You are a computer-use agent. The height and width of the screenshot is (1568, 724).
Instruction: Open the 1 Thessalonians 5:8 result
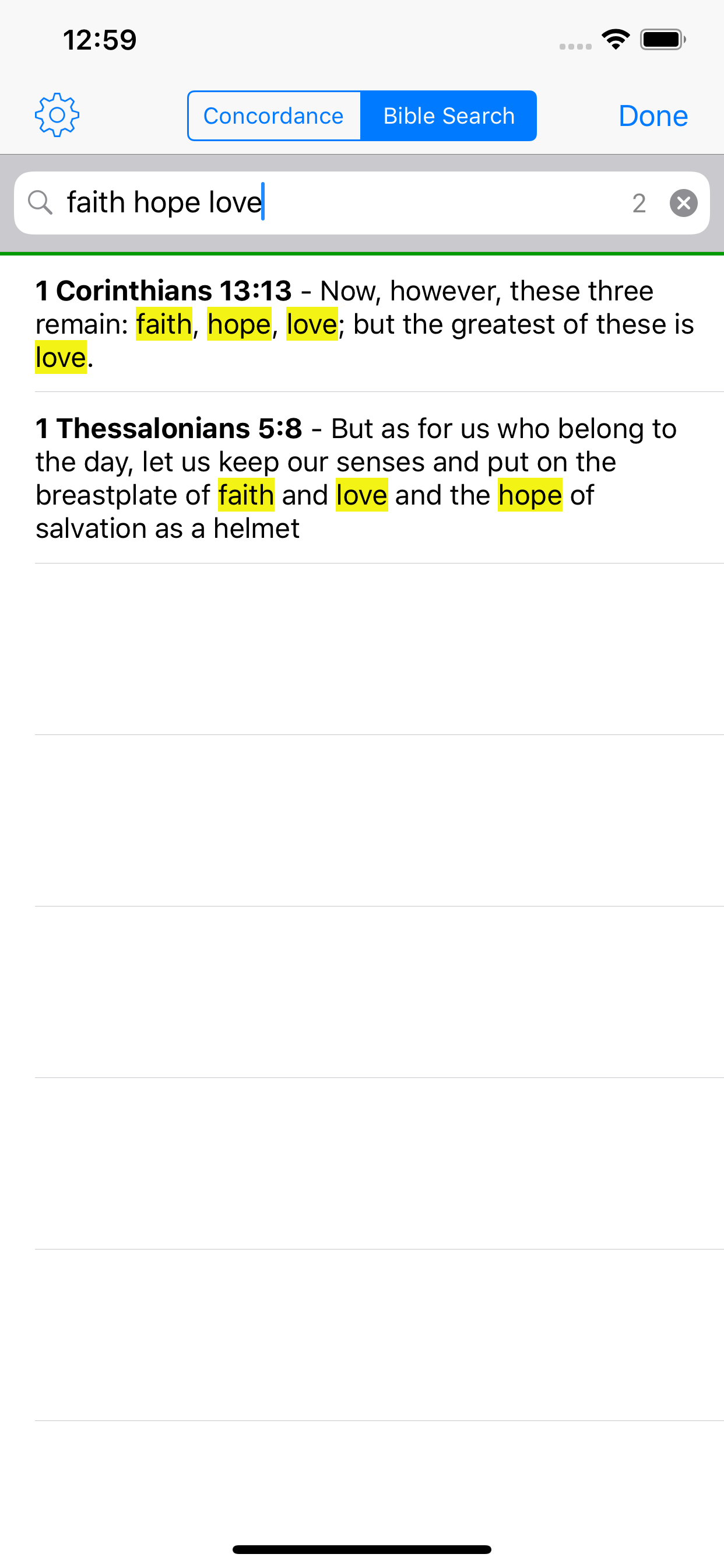point(365,478)
